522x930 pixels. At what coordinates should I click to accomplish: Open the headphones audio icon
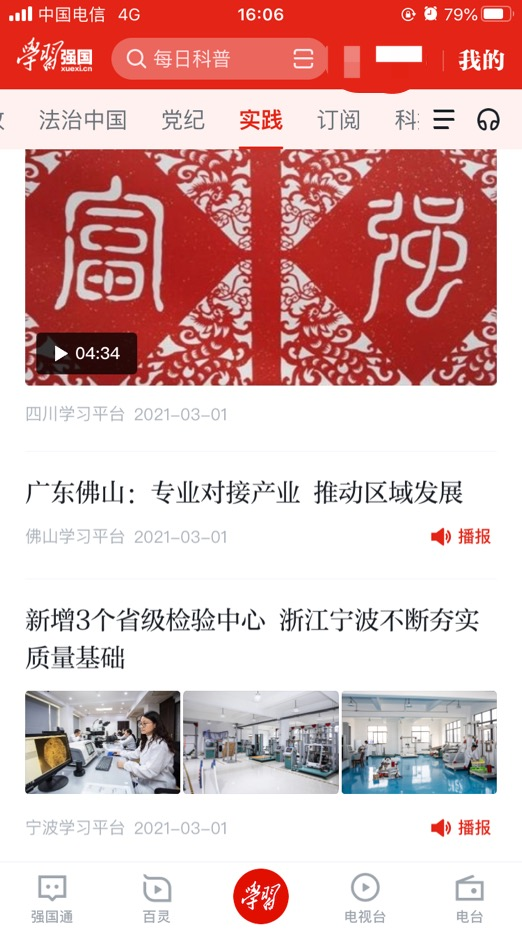coord(488,120)
